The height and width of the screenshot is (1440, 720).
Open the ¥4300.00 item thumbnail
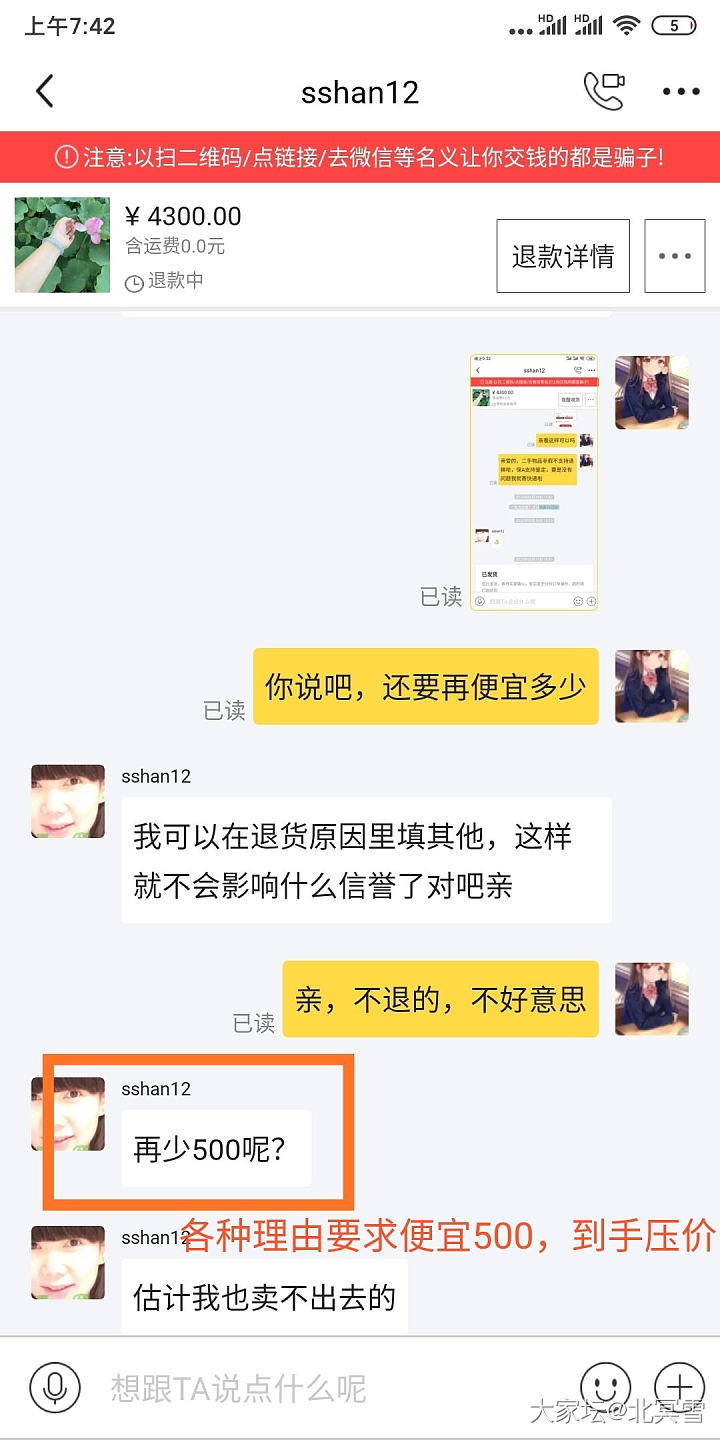(x=62, y=245)
